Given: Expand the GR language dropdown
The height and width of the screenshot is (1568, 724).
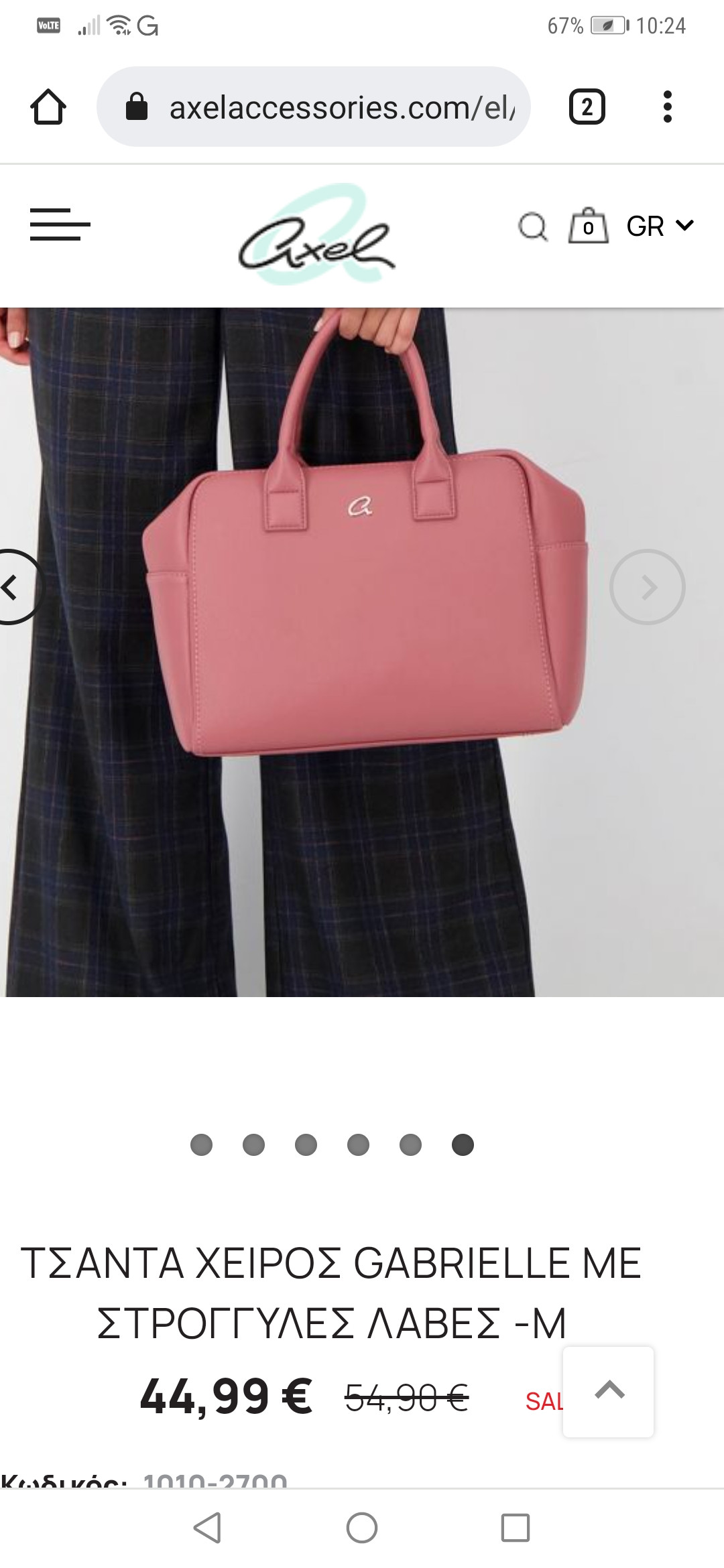Looking at the screenshot, I should (x=660, y=226).
